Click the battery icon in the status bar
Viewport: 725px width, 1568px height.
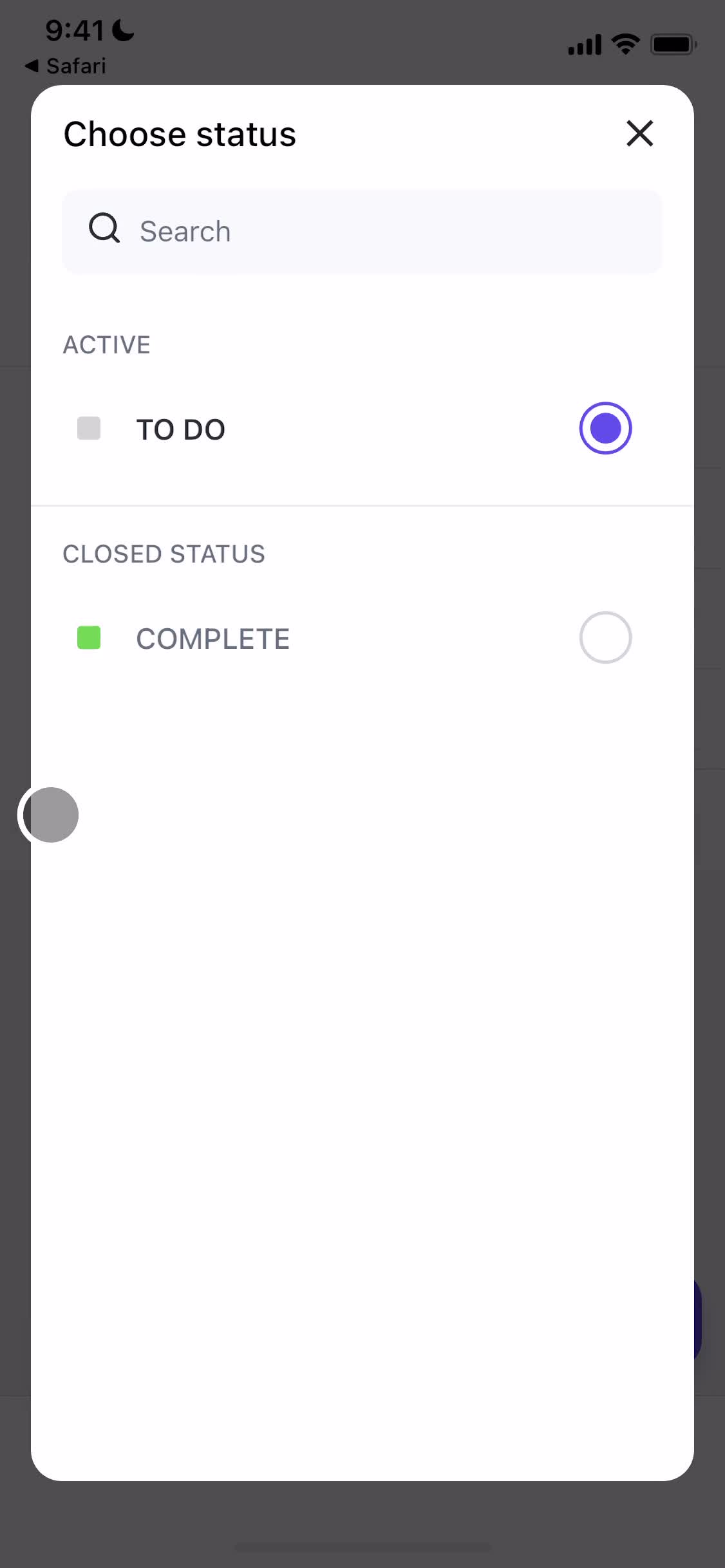point(673,44)
